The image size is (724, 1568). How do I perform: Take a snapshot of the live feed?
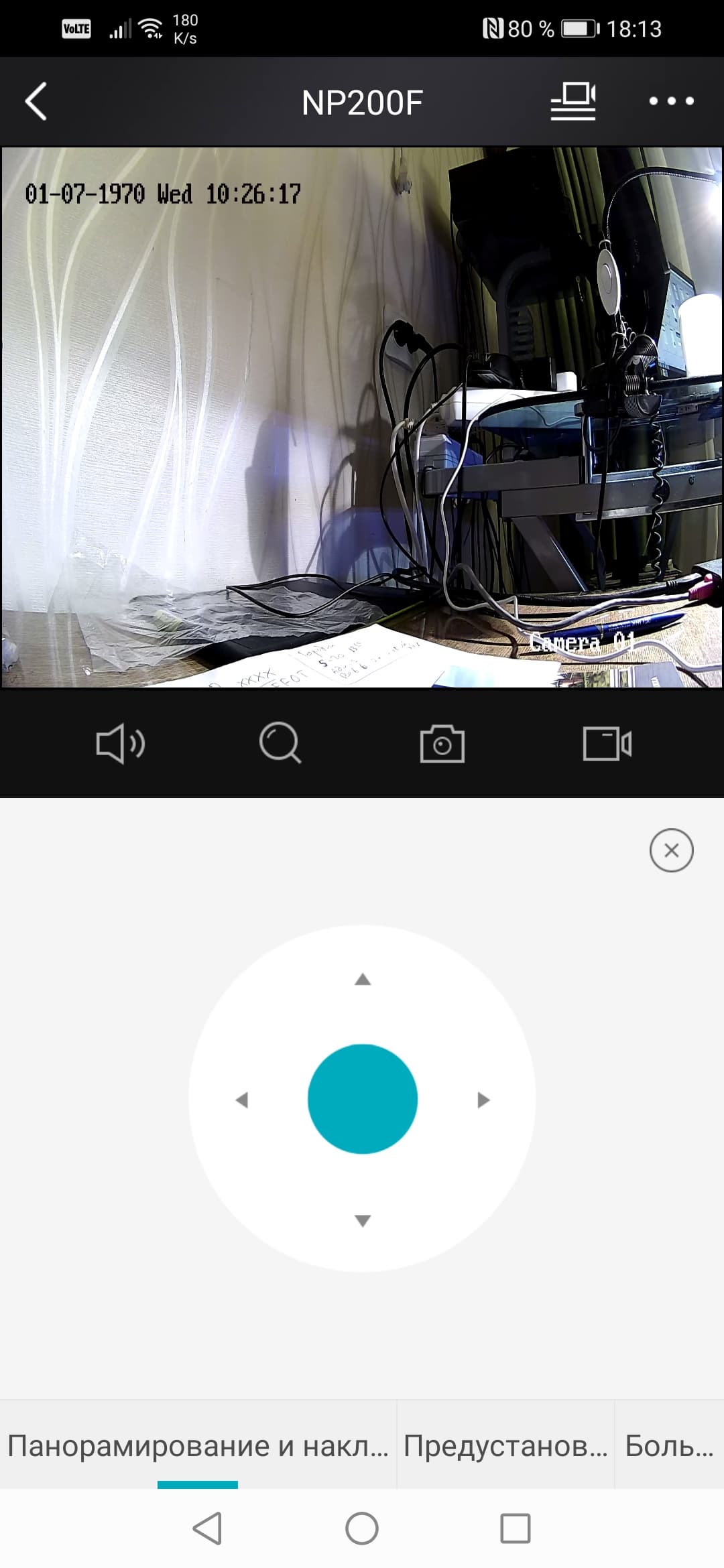[x=442, y=744]
